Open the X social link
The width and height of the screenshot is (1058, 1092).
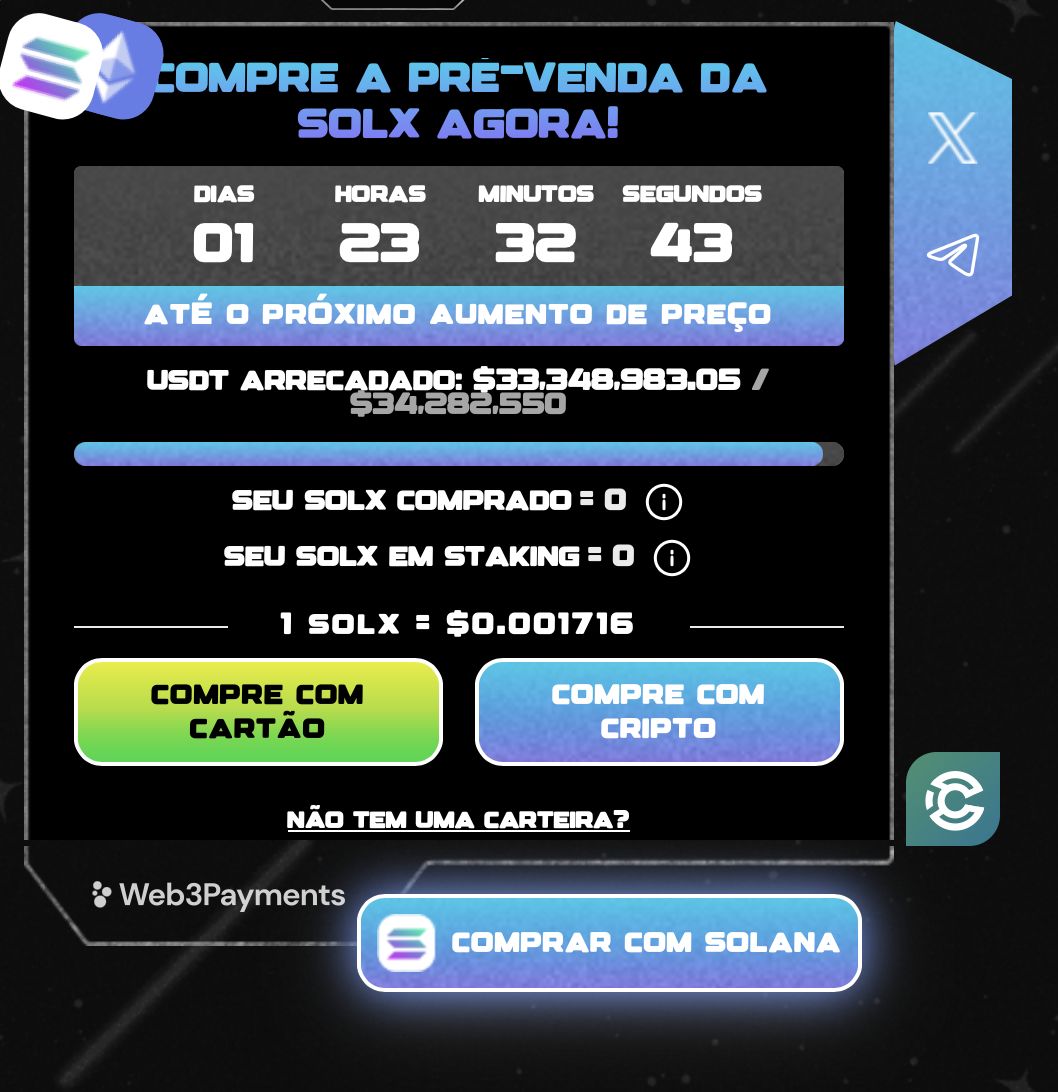pos(952,138)
